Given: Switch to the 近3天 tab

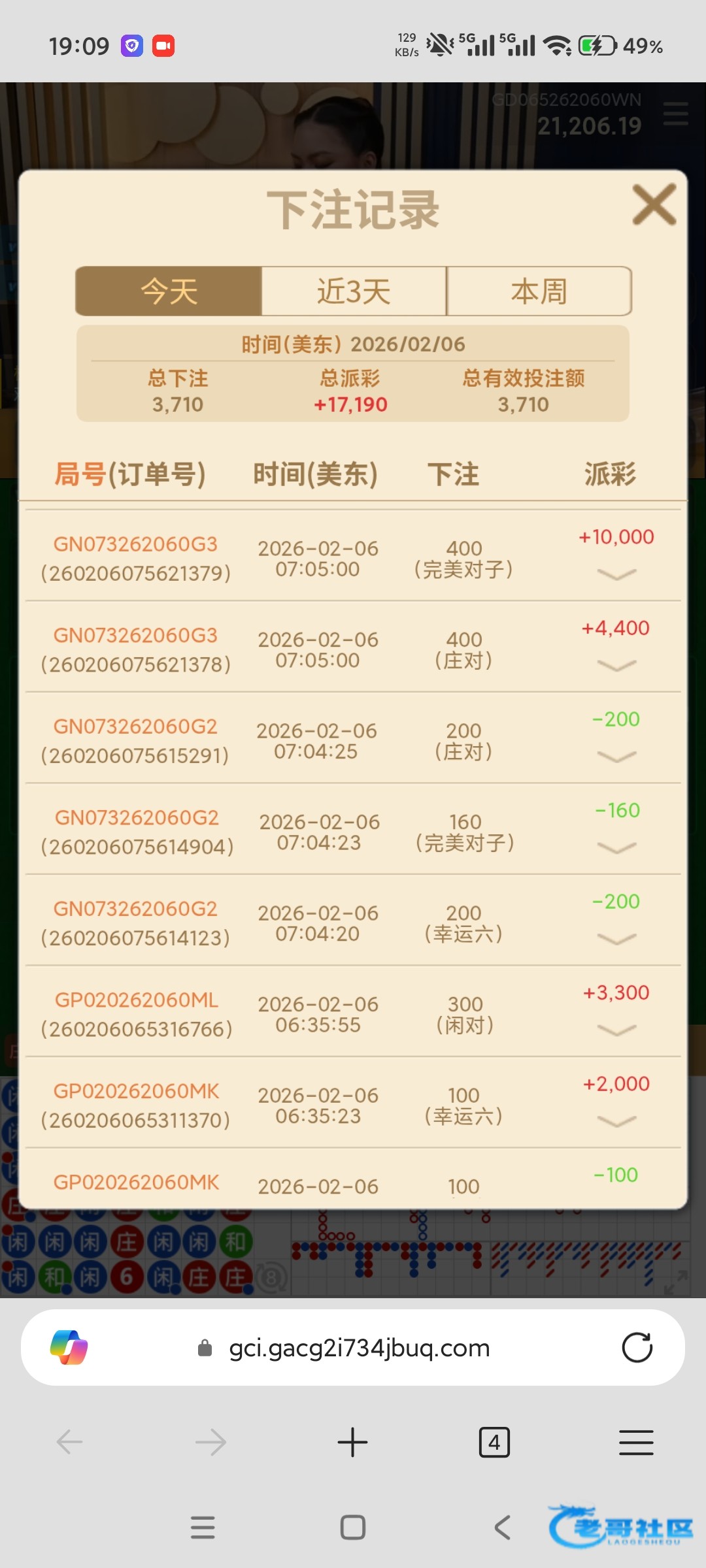Looking at the screenshot, I should click(x=354, y=291).
